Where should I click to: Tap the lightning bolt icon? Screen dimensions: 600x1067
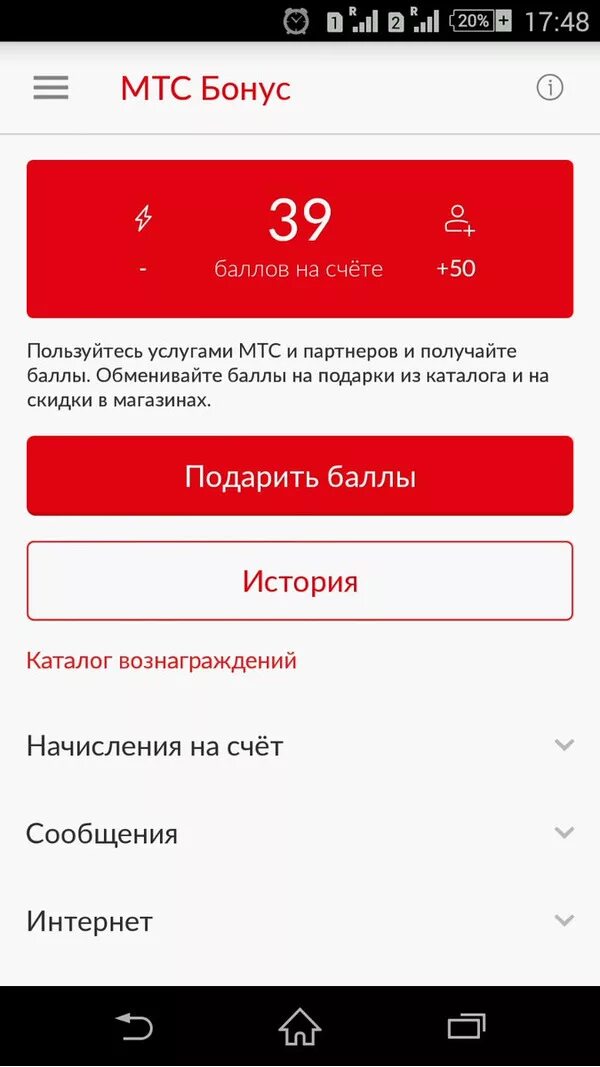pyautogui.click(x=143, y=219)
